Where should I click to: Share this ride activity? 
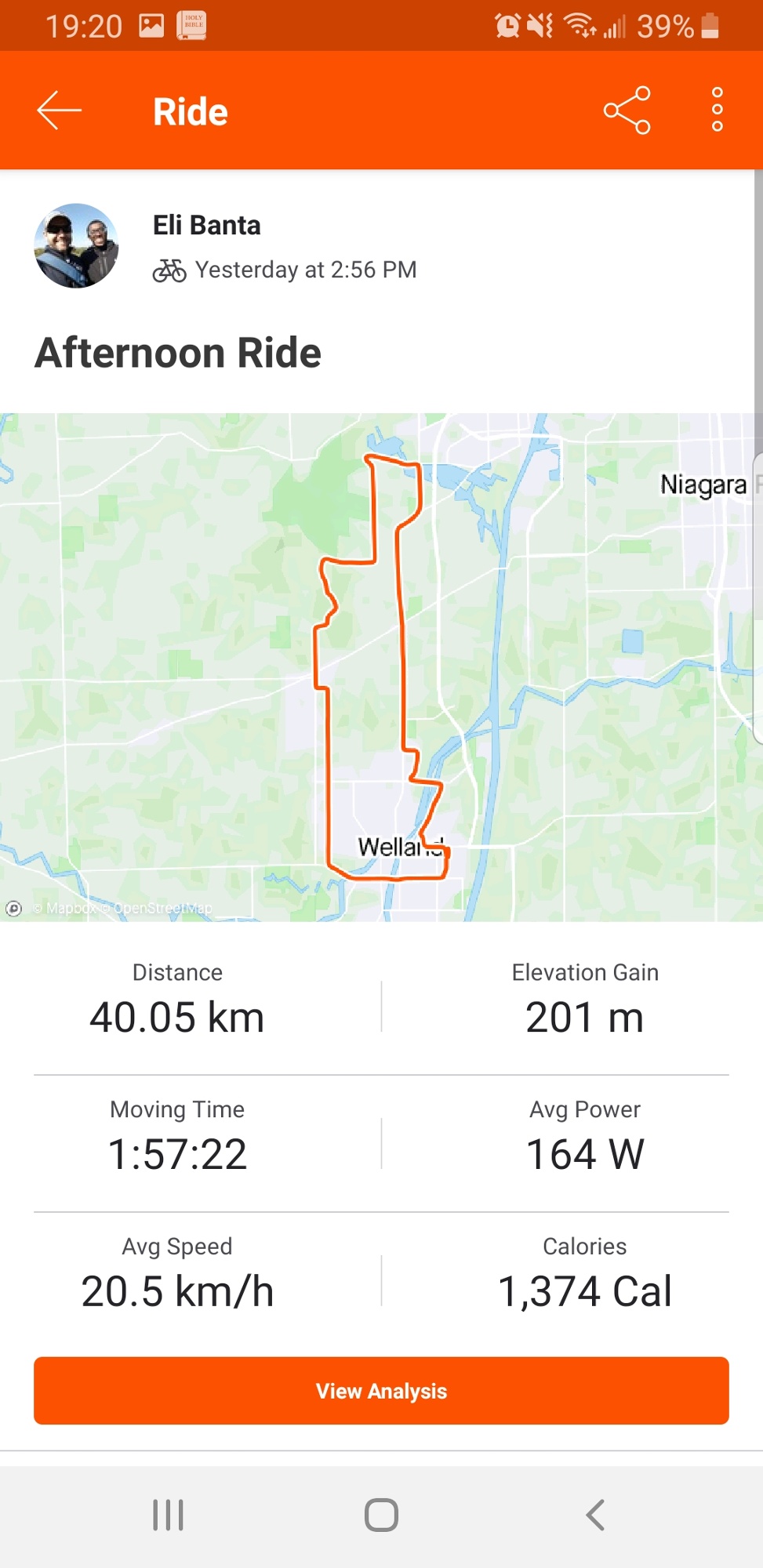627,111
